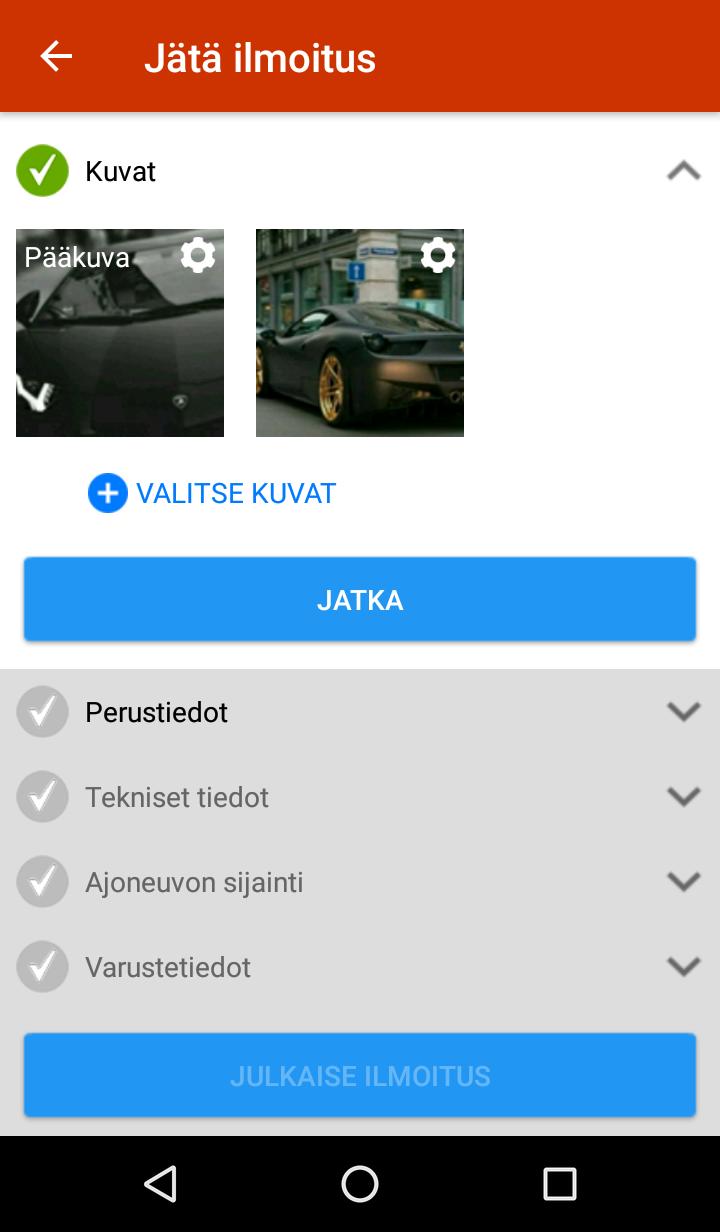Open settings gear on the second car photo
Screen dimensions: 720x1232
438,256
